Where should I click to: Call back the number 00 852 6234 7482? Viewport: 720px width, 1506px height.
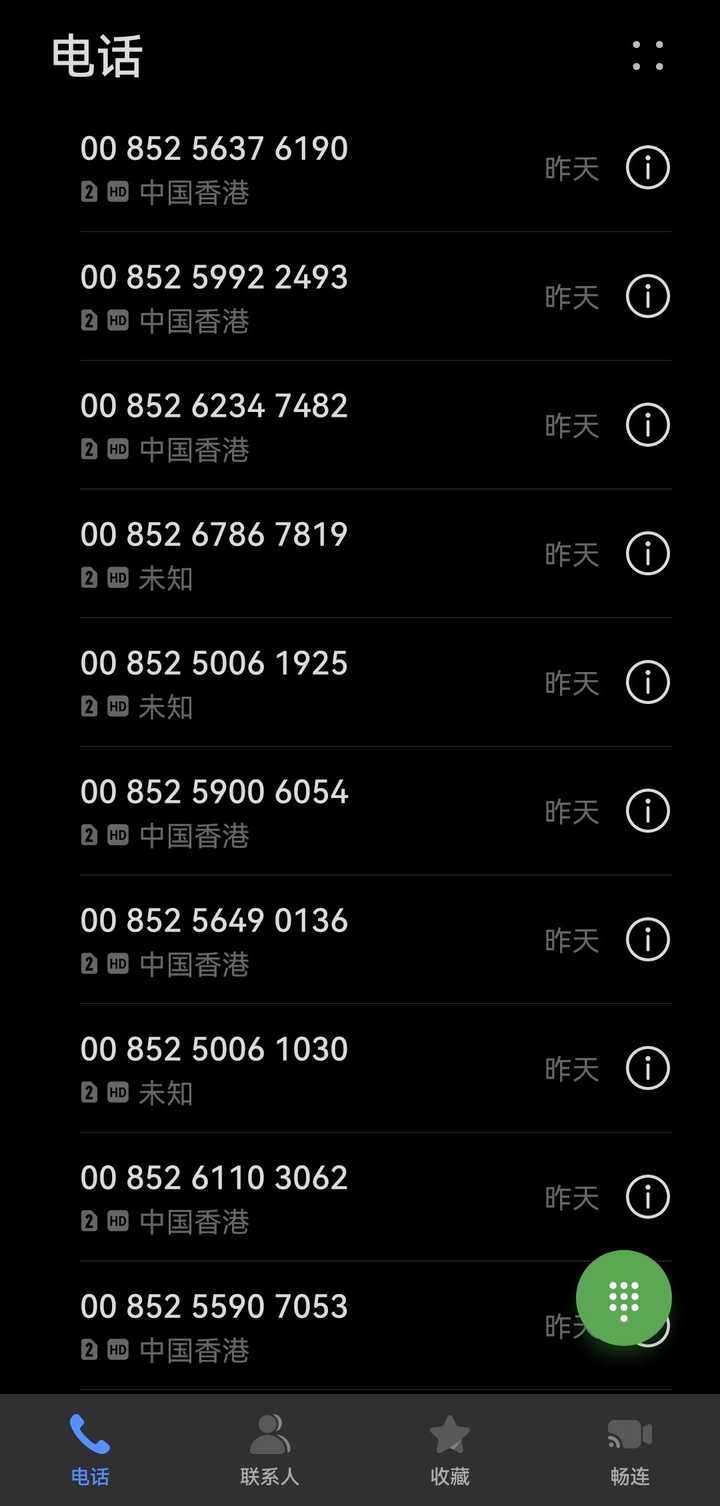(213, 405)
